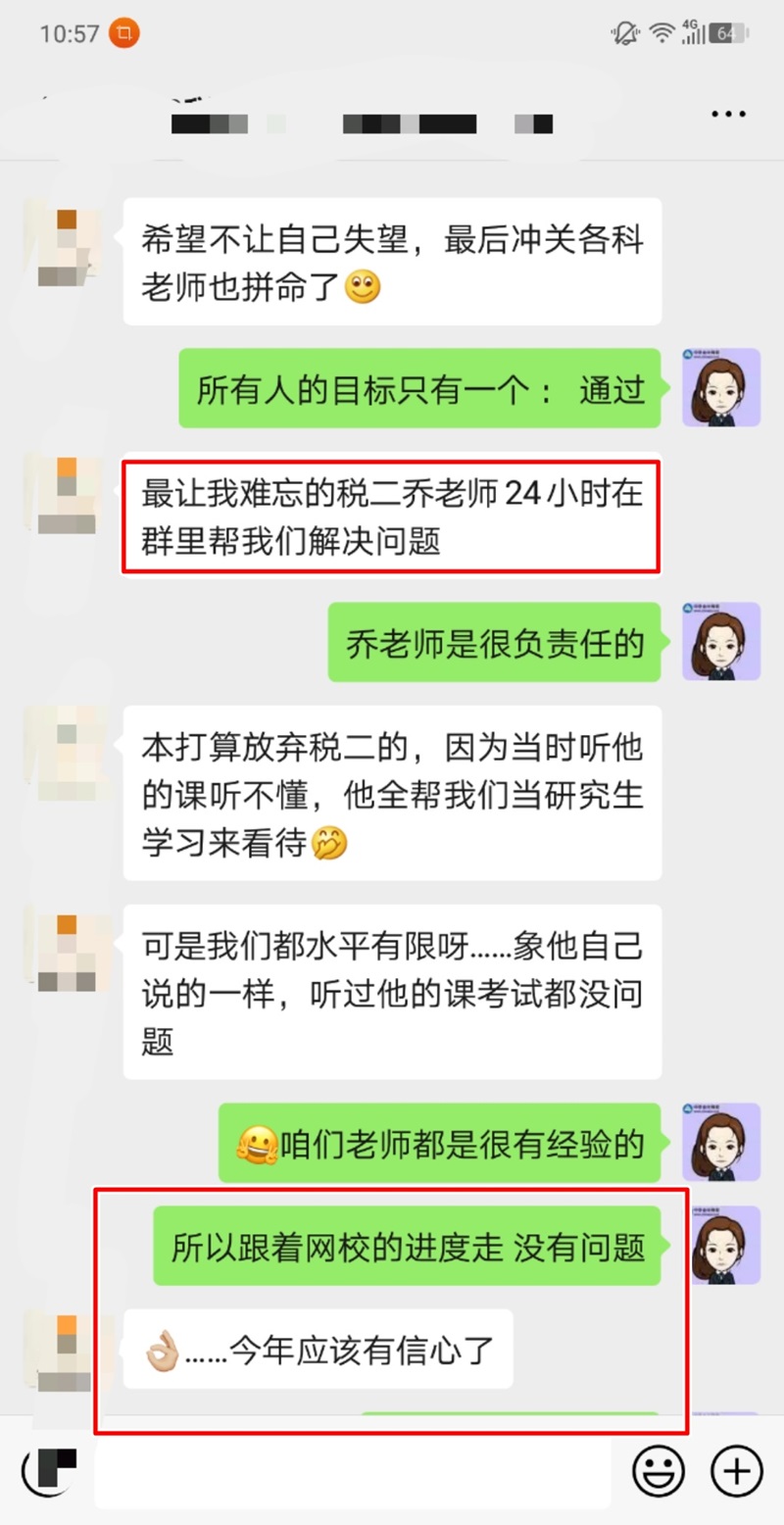Switch to voice message mode
Viewport: 784px width, 1525px height.
coord(47,1471)
